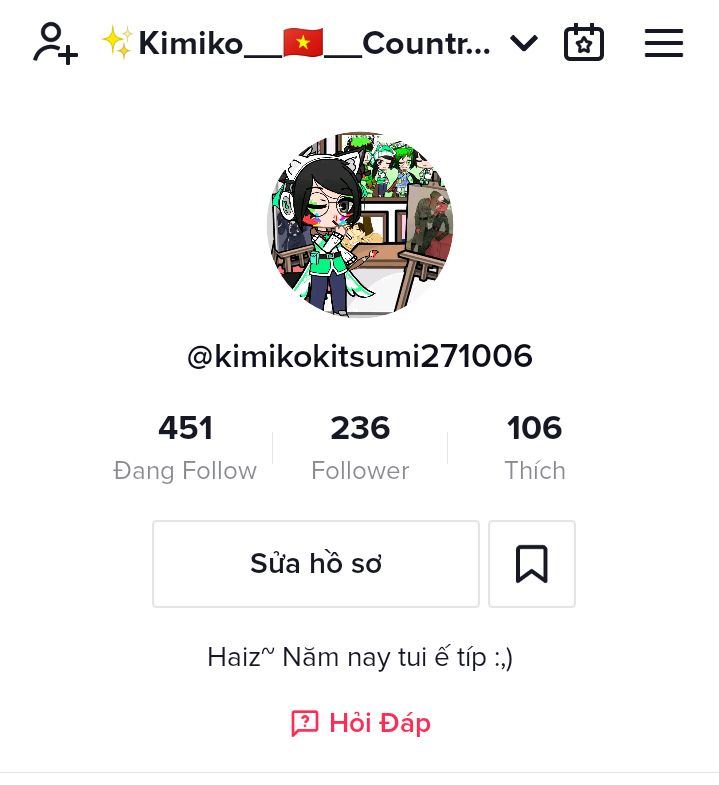Open the calendar star icon
The image size is (719, 785).
click(x=584, y=43)
